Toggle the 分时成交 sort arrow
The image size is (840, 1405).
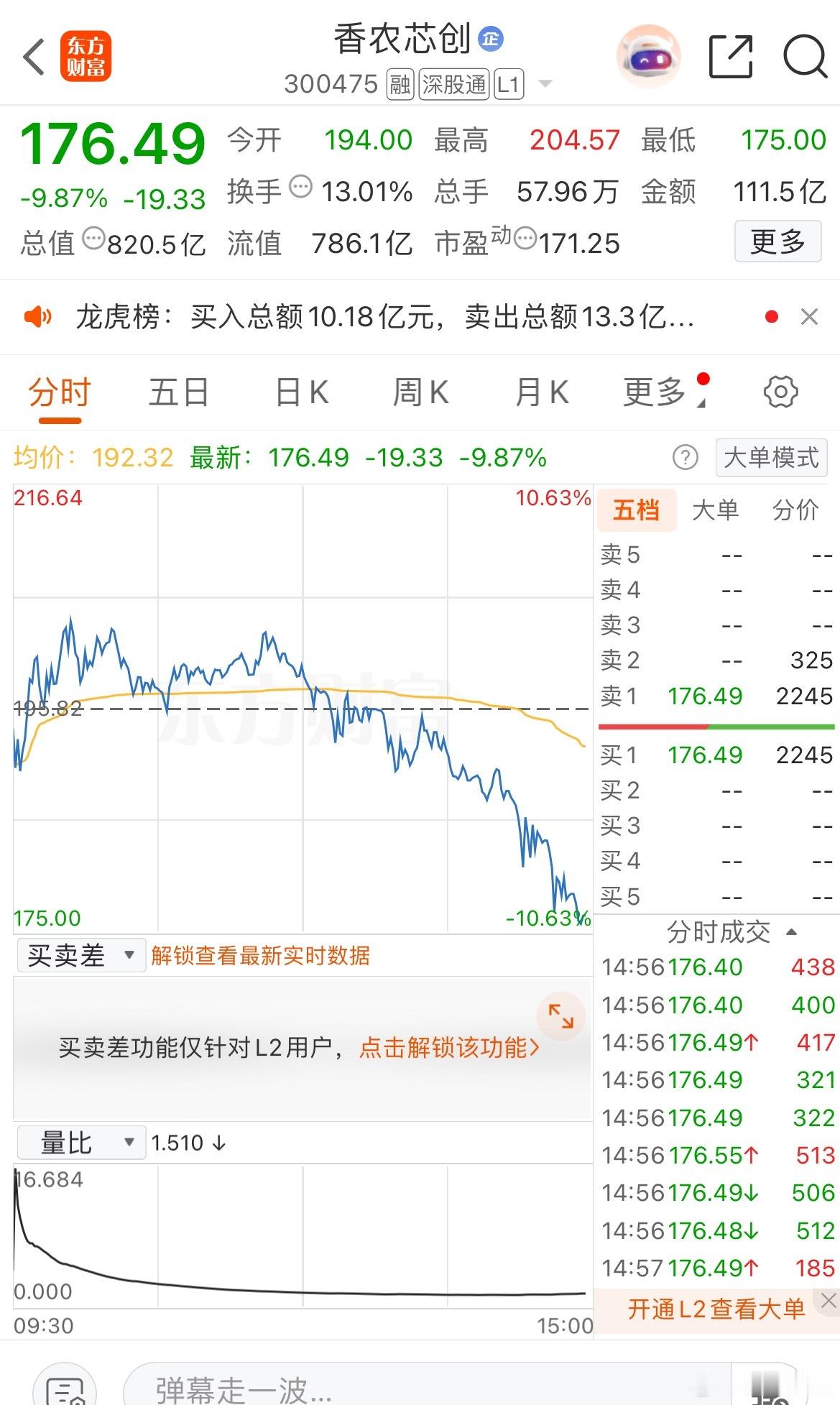[792, 931]
